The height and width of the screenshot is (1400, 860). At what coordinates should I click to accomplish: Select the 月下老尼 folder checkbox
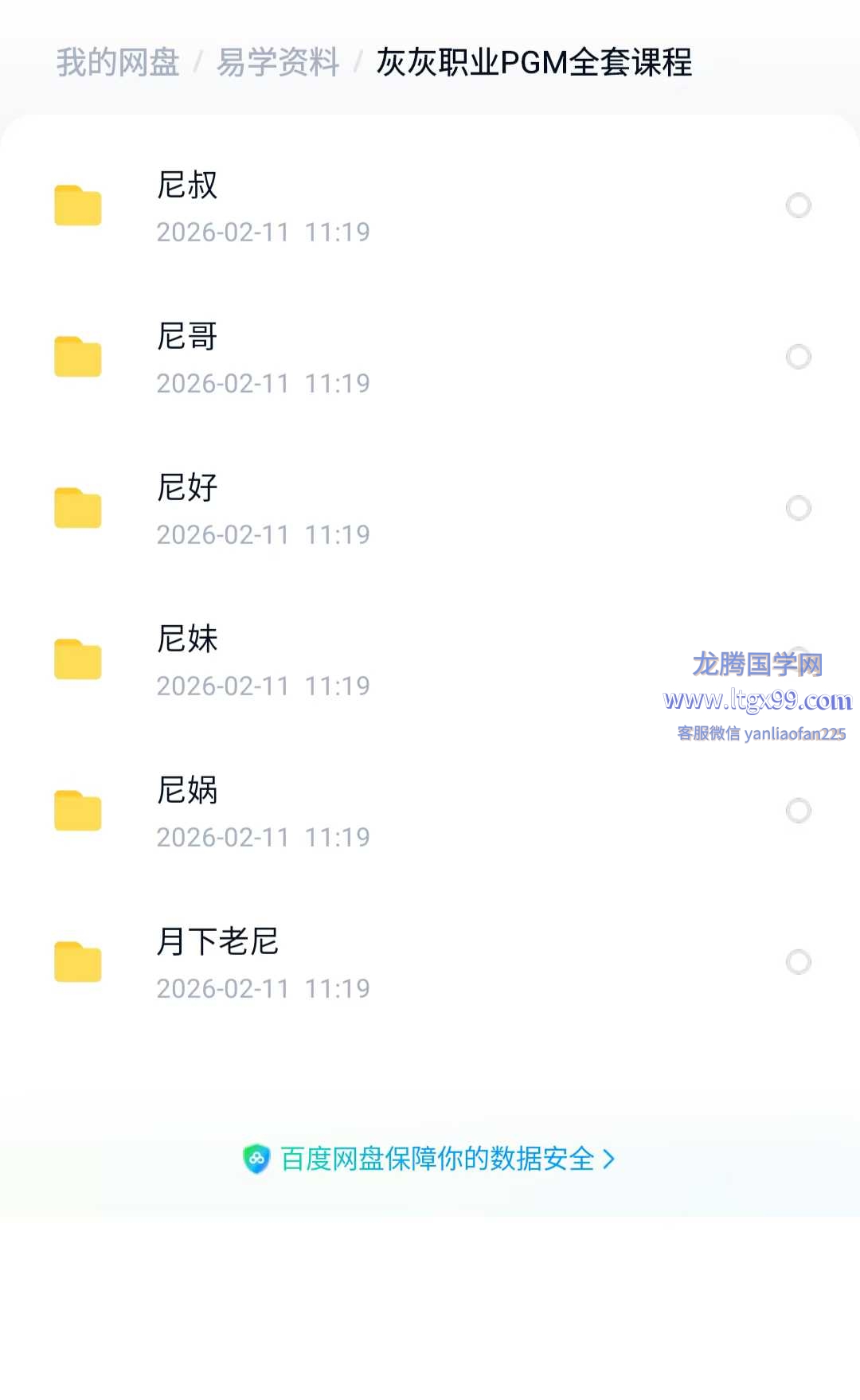tap(798, 962)
